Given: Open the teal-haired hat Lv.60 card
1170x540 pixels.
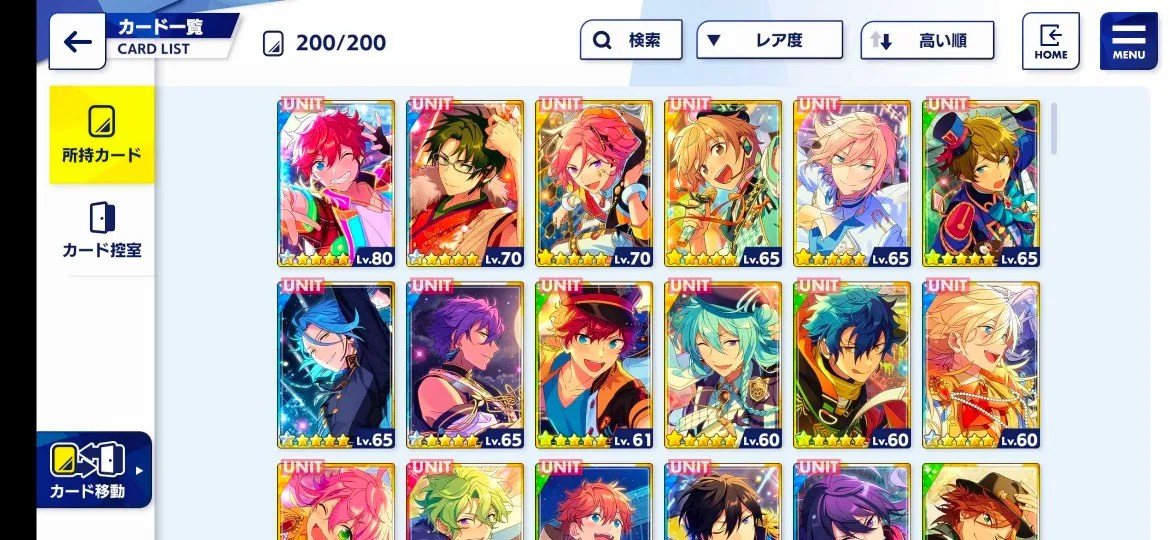Looking at the screenshot, I should 723,364.
